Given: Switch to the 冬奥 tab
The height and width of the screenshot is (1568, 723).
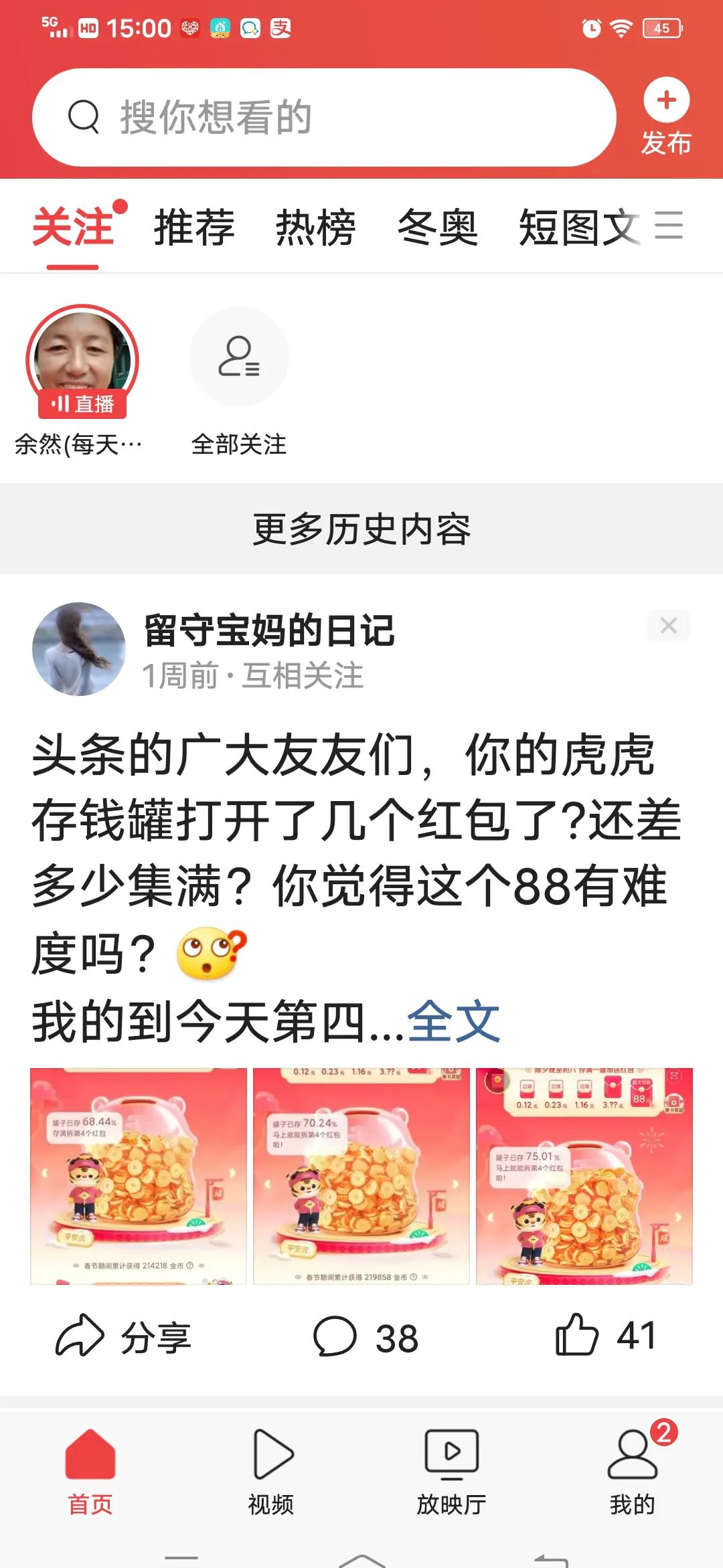Looking at the screenshot, I should coord(437,228).
